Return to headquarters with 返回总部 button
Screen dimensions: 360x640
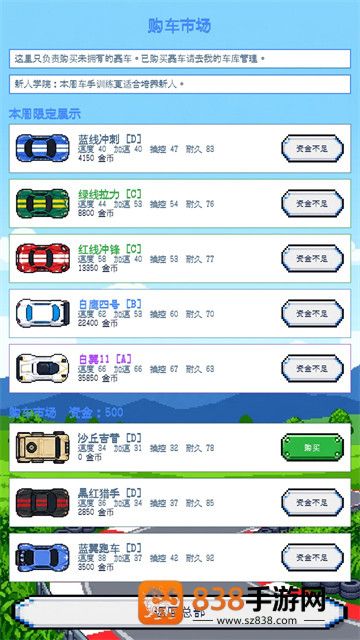click(x=180, y=613)
